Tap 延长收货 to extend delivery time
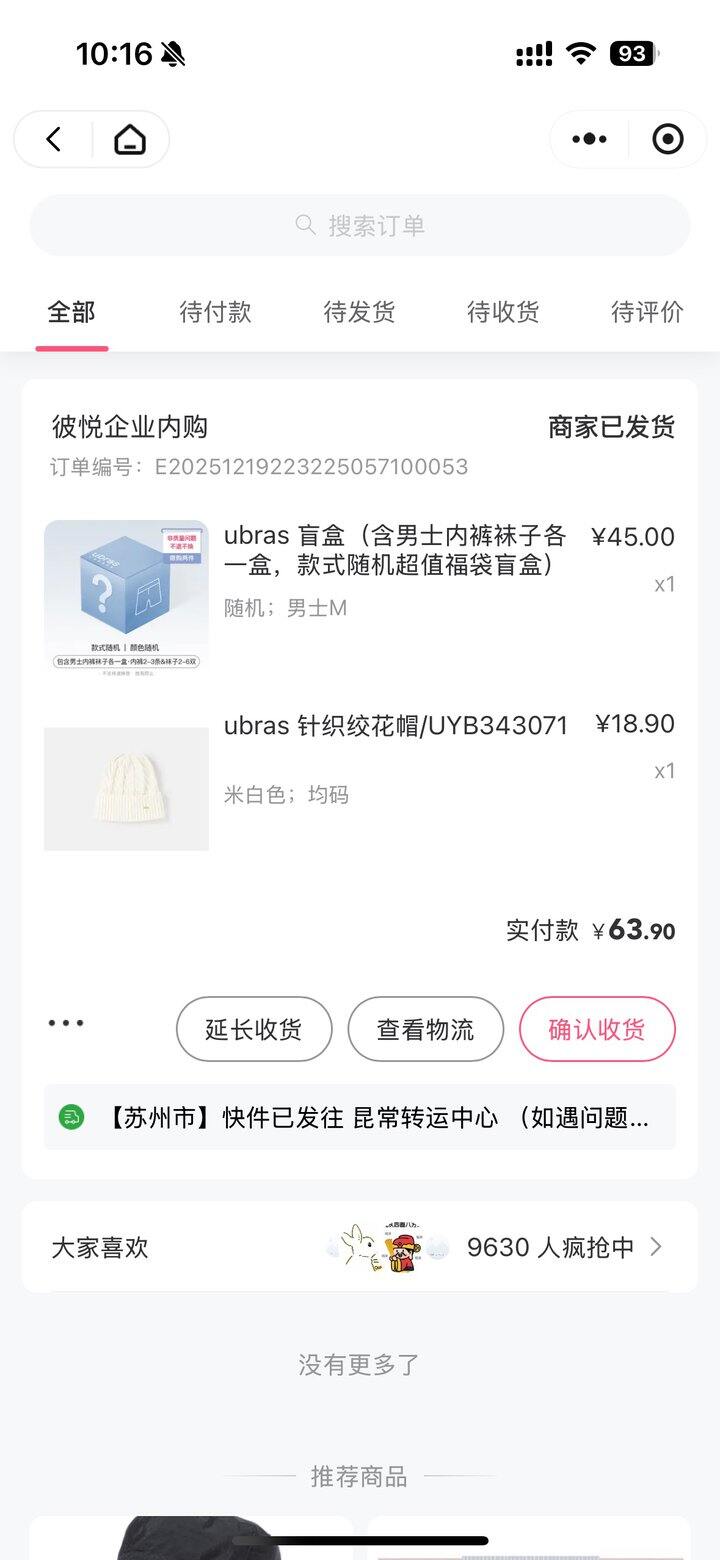 click(x=253, y=1029)
